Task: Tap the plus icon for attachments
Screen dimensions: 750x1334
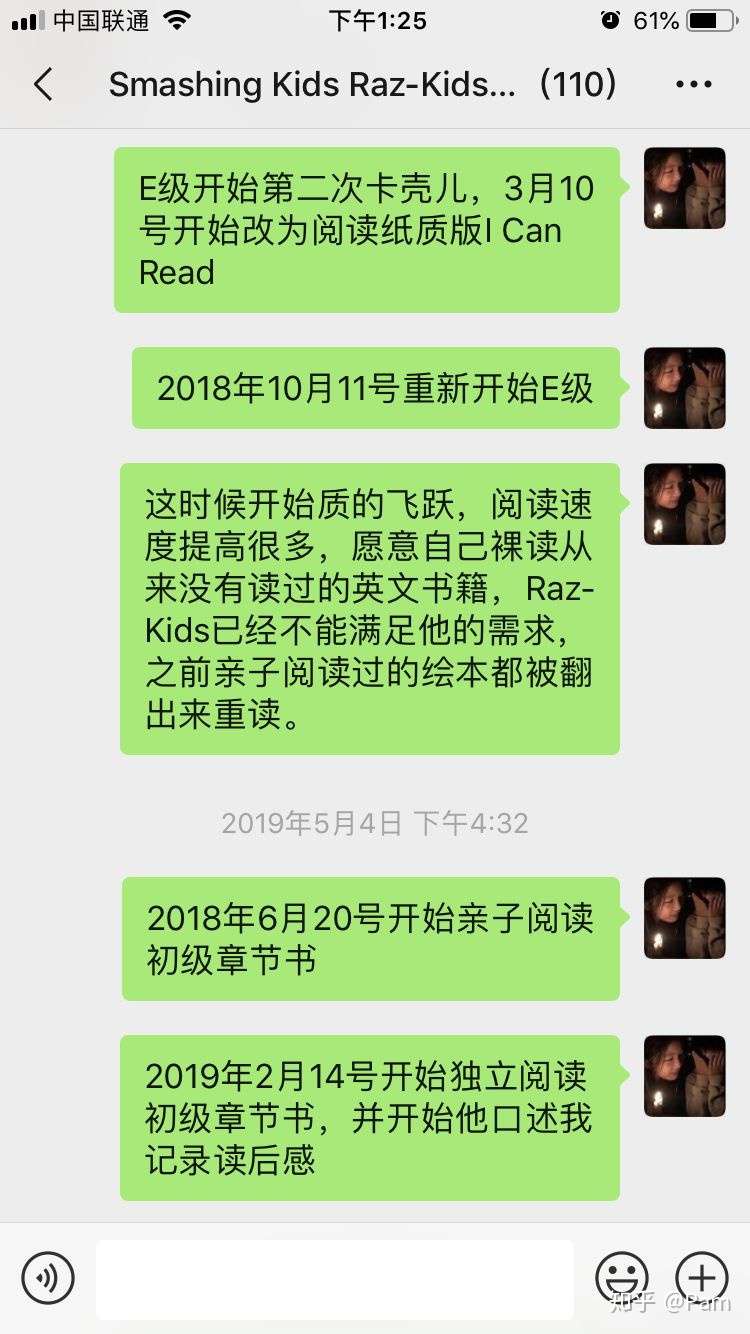Action: (702, 1278)
